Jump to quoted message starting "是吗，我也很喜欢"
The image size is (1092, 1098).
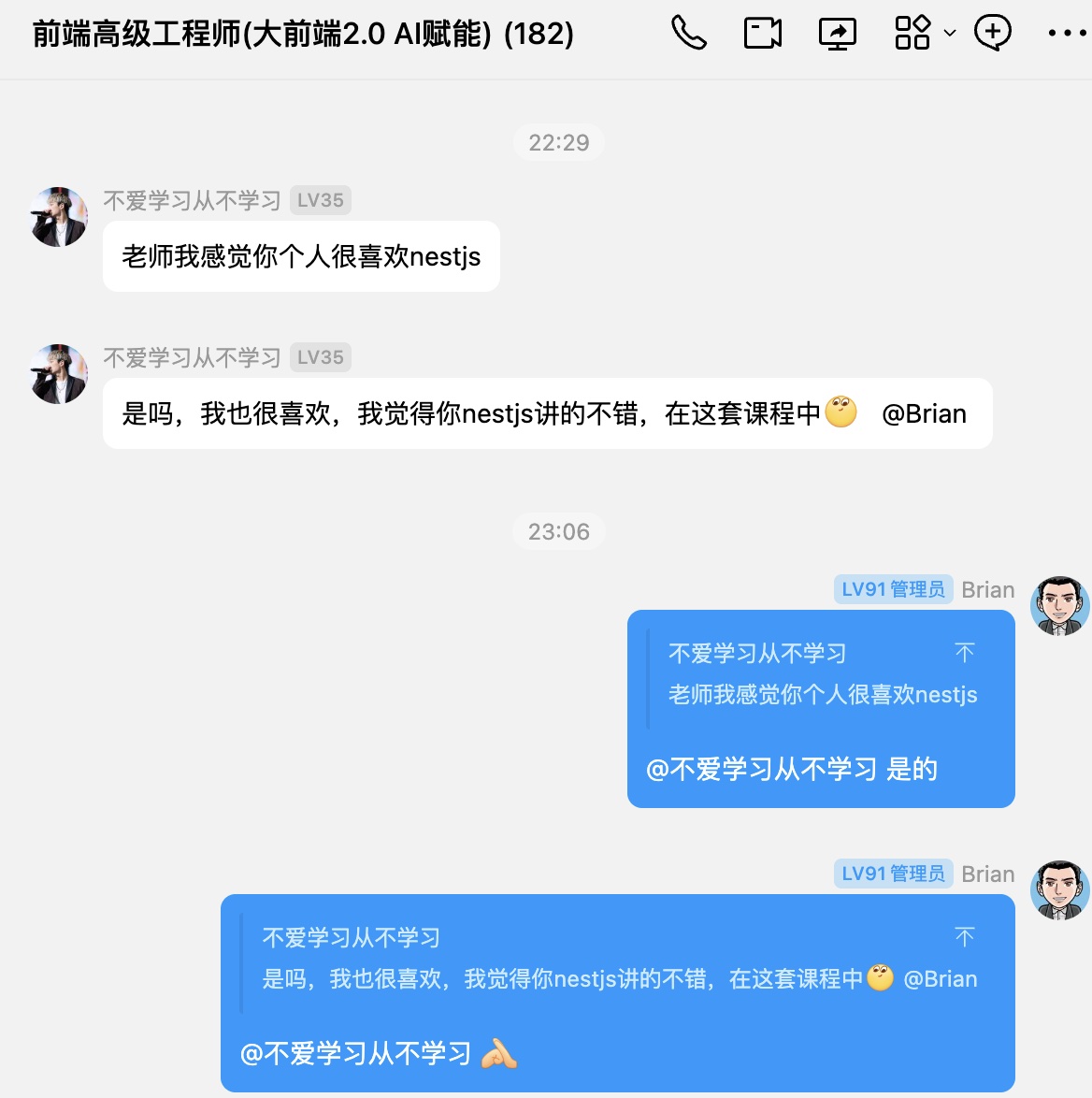click(x=965, y=936)
